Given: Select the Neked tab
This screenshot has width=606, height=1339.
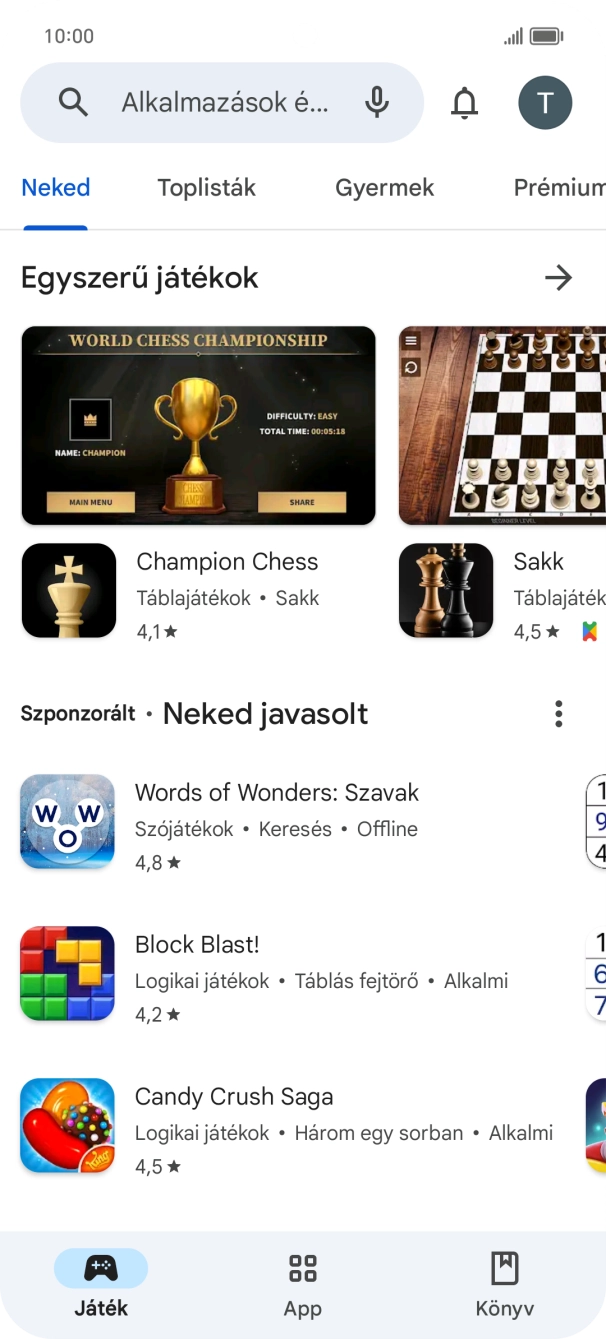Looking at the screenshot, I should click(x=56, y=188).
